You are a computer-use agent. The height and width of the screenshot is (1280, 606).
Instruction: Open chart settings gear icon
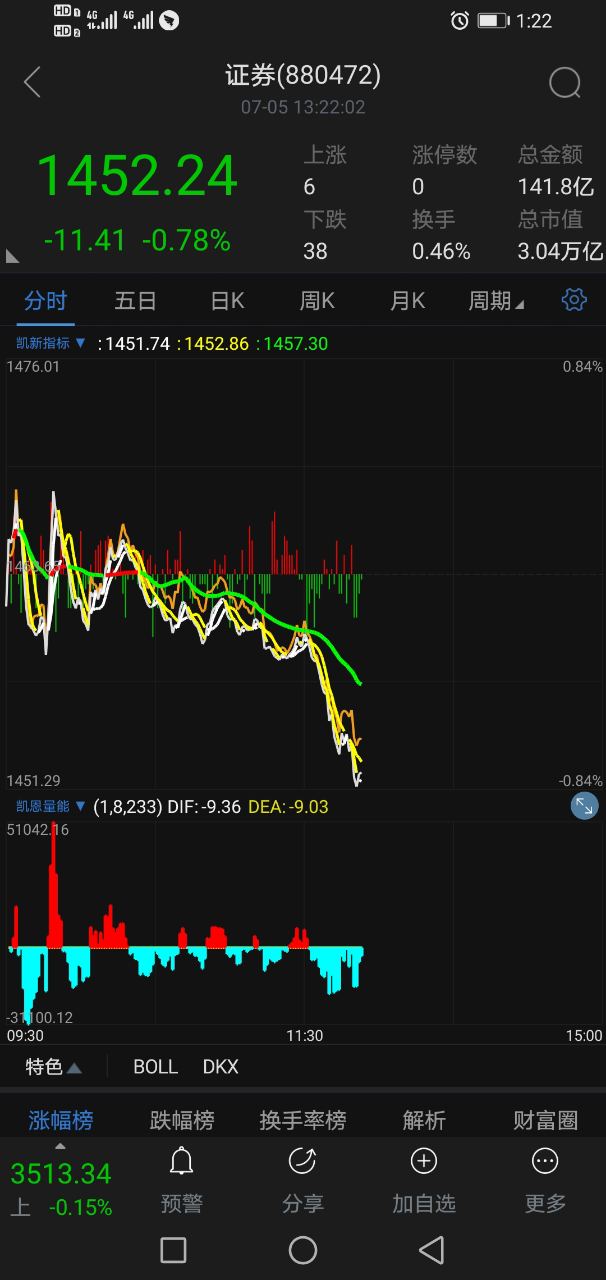[574, 300]
